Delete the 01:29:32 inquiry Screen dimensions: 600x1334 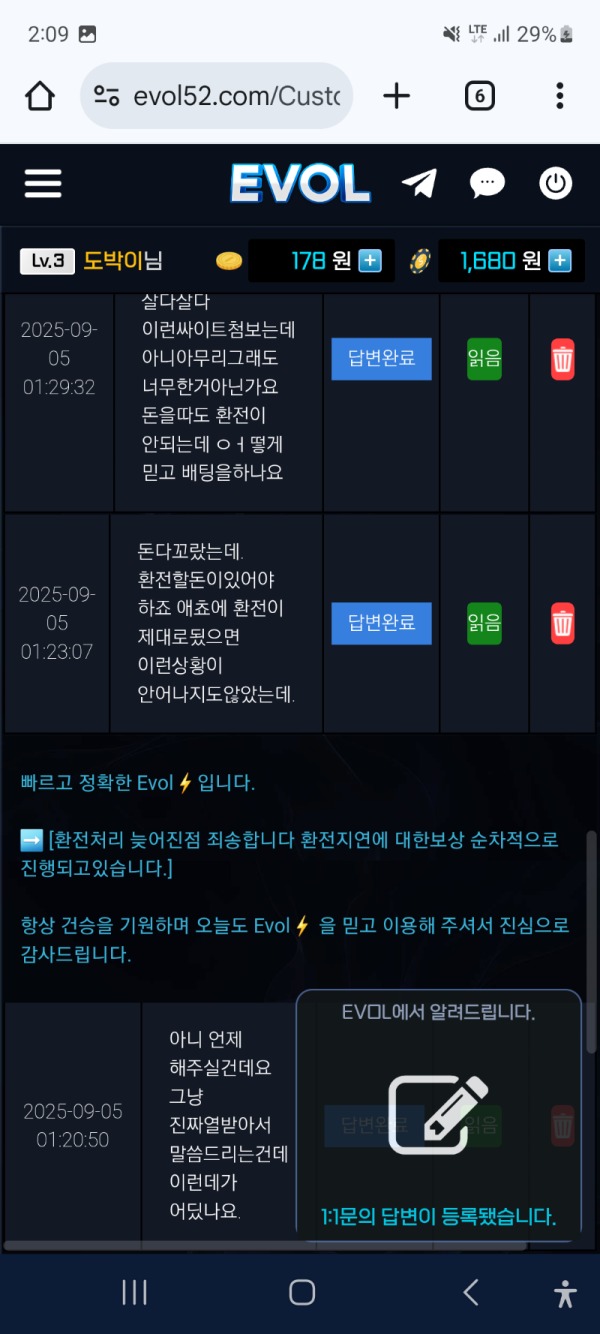tap(563, 358)
